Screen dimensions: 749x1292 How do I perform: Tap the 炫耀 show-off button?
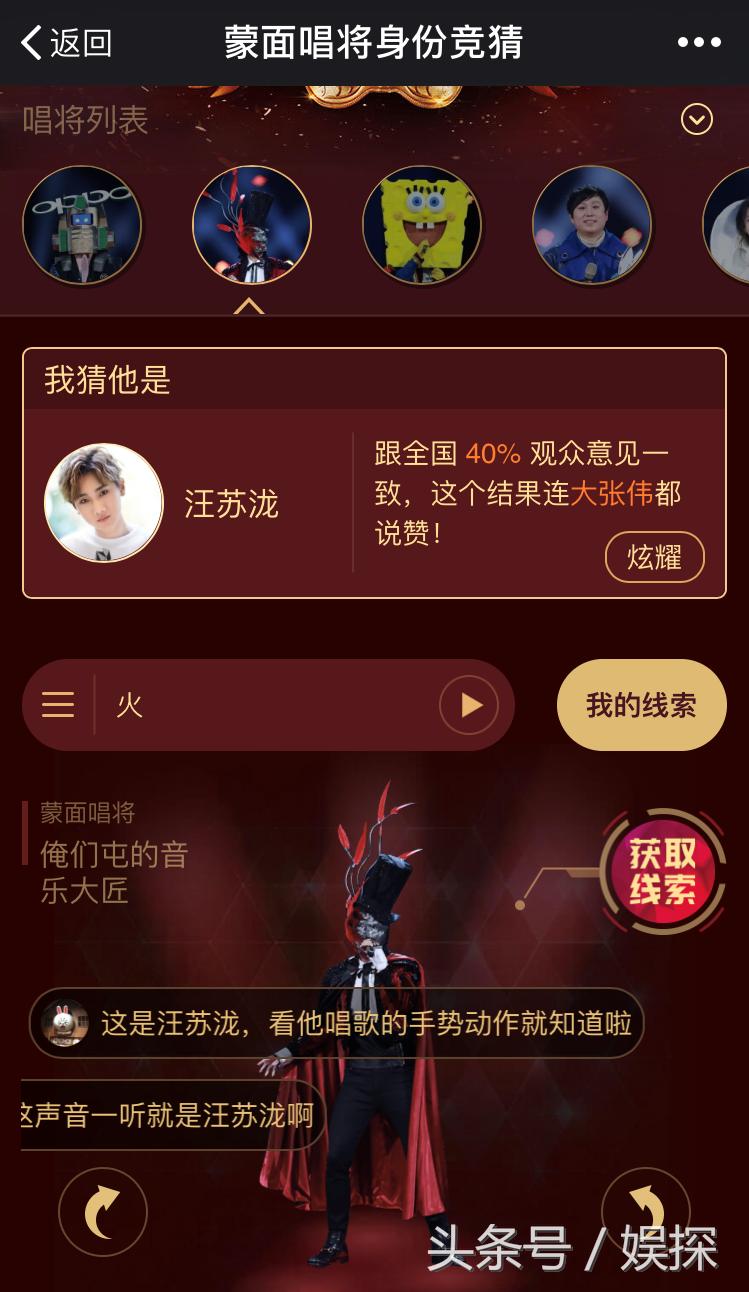click(x=655, y=557)
